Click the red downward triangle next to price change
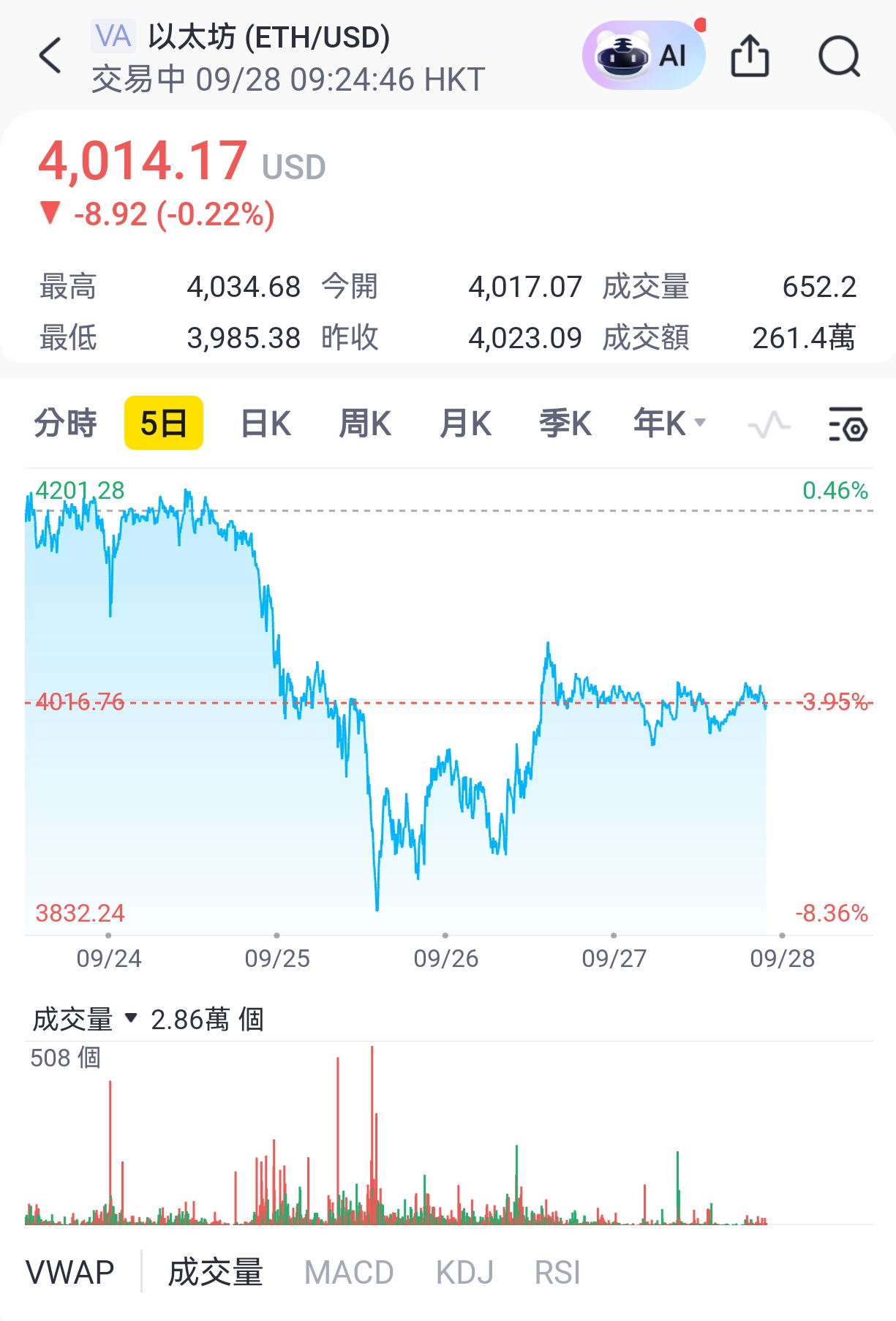 (51, 215)
